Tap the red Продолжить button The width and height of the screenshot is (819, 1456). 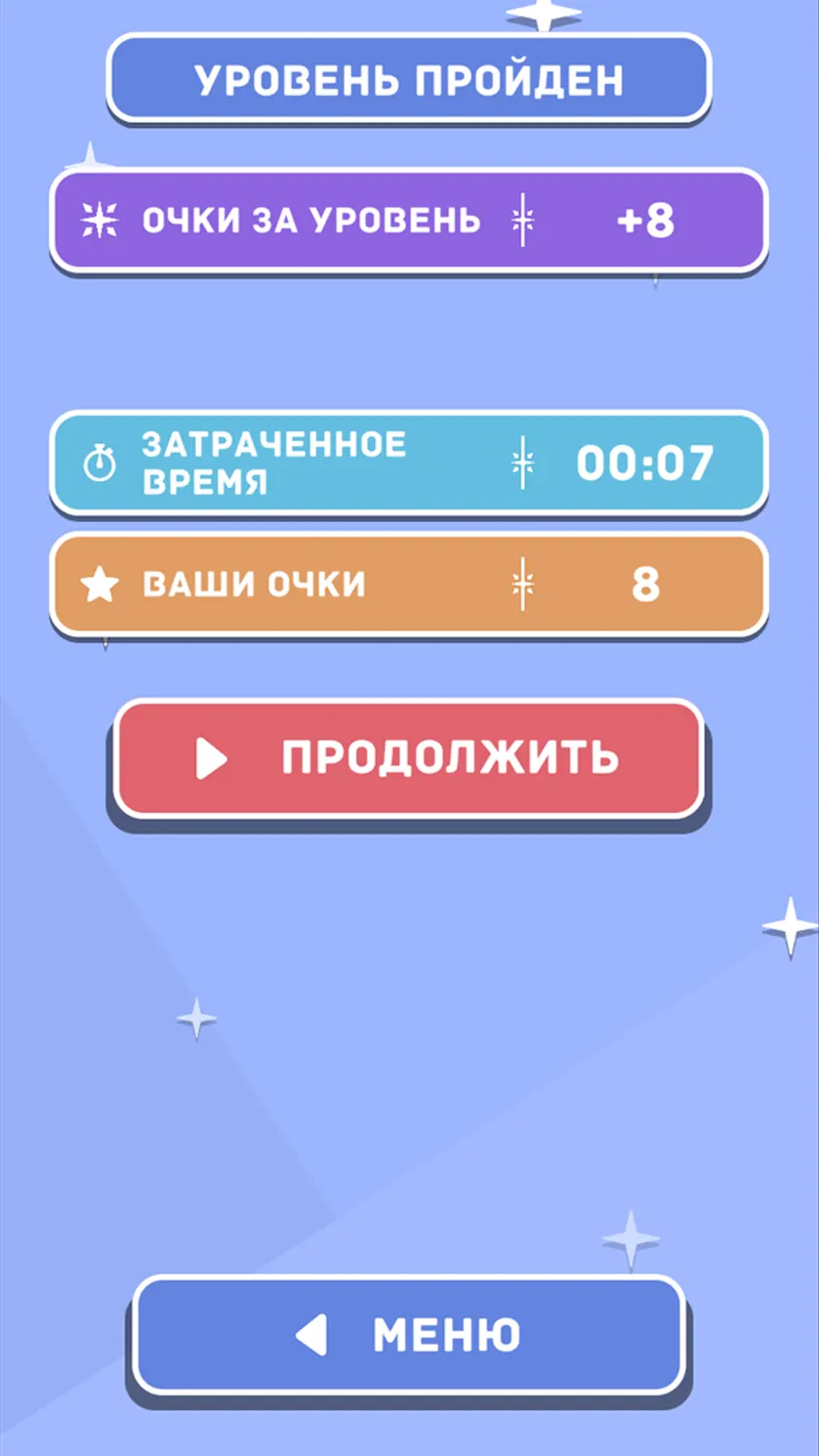409,758
